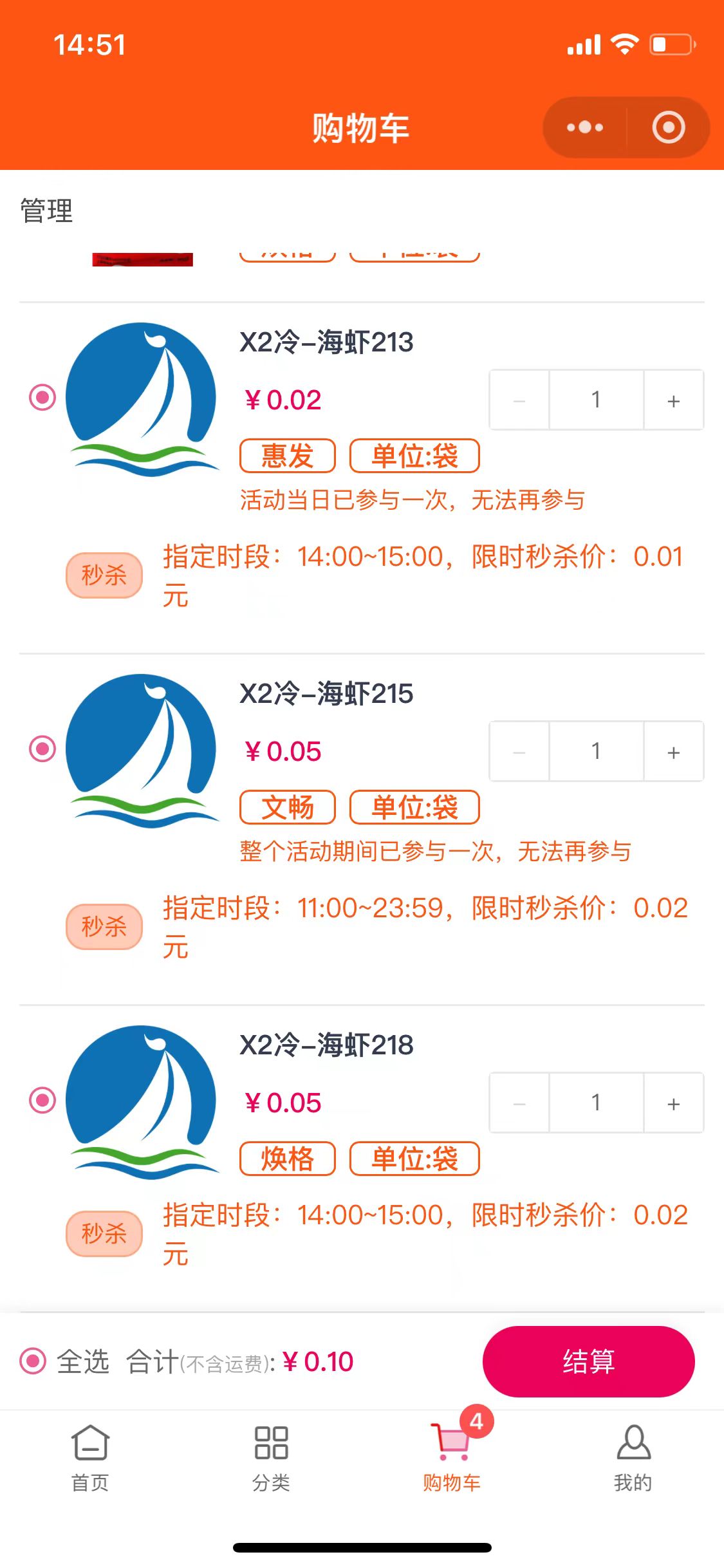Tap 管理 to manage cart items

pyautogui.click(x=46, y=211)
